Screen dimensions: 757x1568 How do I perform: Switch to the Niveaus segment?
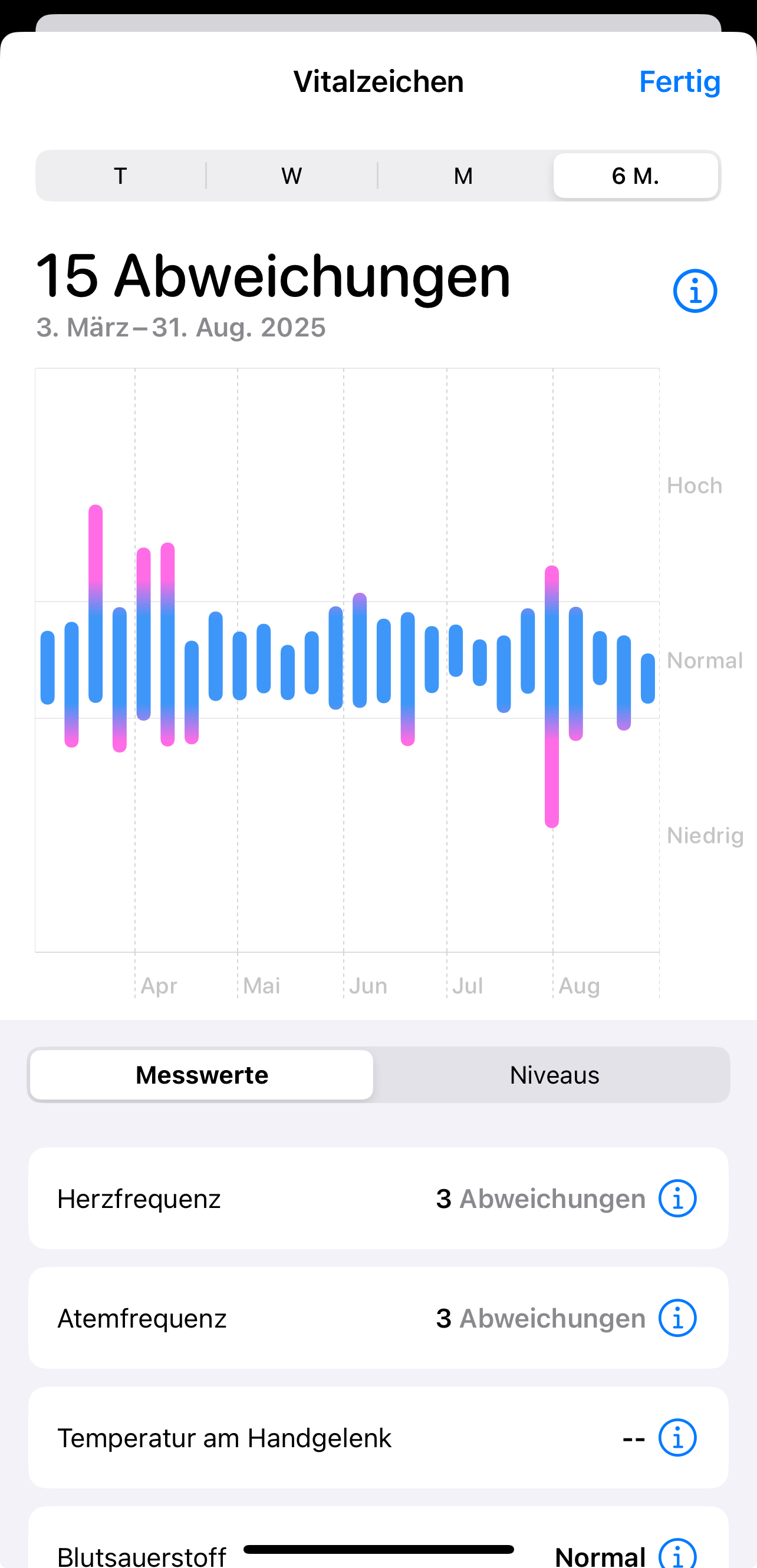tap(554, 1075)
